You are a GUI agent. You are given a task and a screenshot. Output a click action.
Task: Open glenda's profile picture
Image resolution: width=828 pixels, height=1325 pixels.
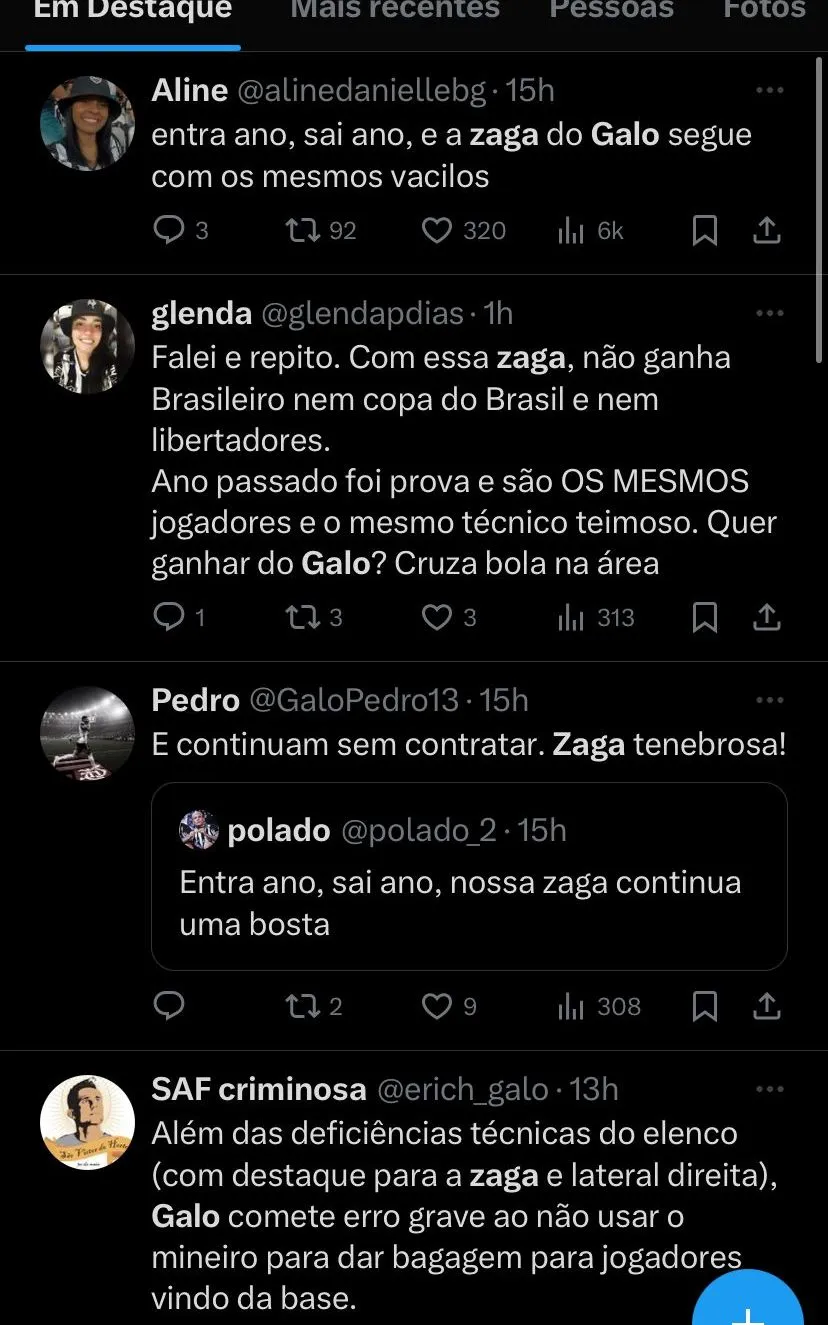click(87, 345)
